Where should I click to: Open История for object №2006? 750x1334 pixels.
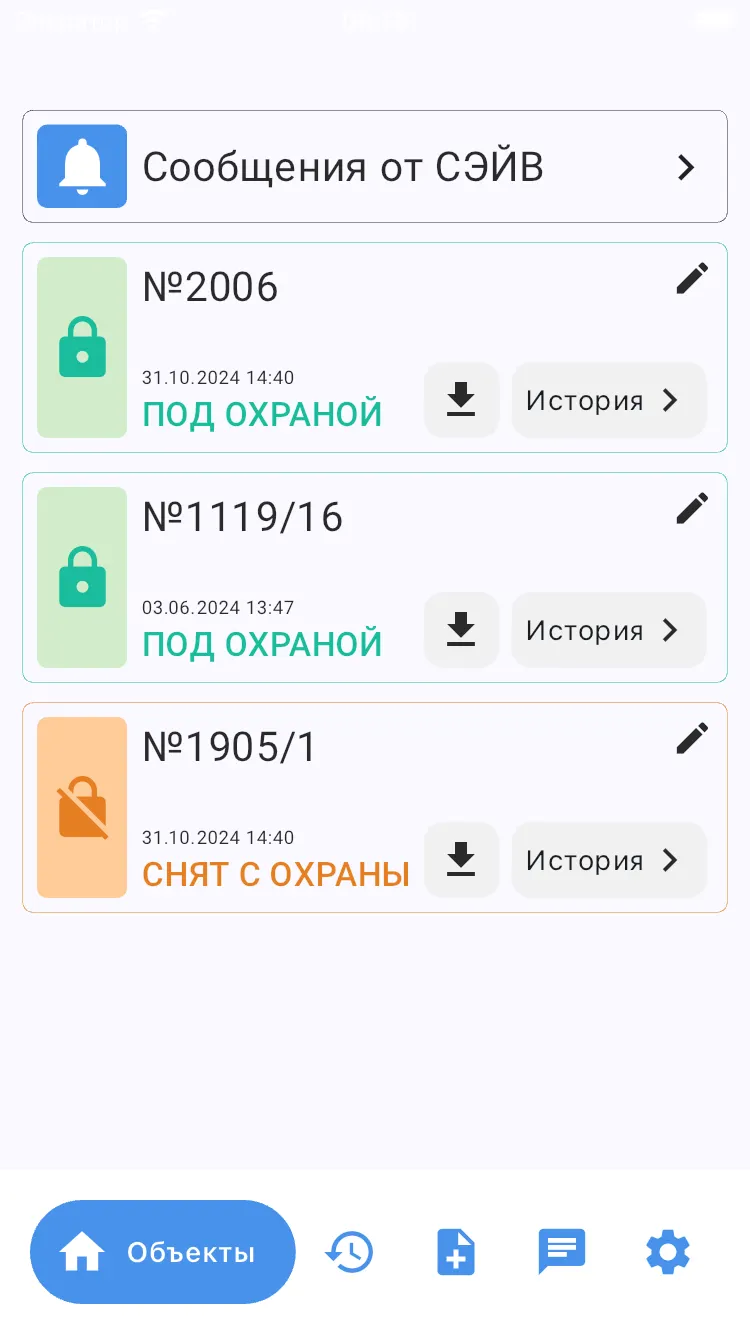click(x=609, y=400)
